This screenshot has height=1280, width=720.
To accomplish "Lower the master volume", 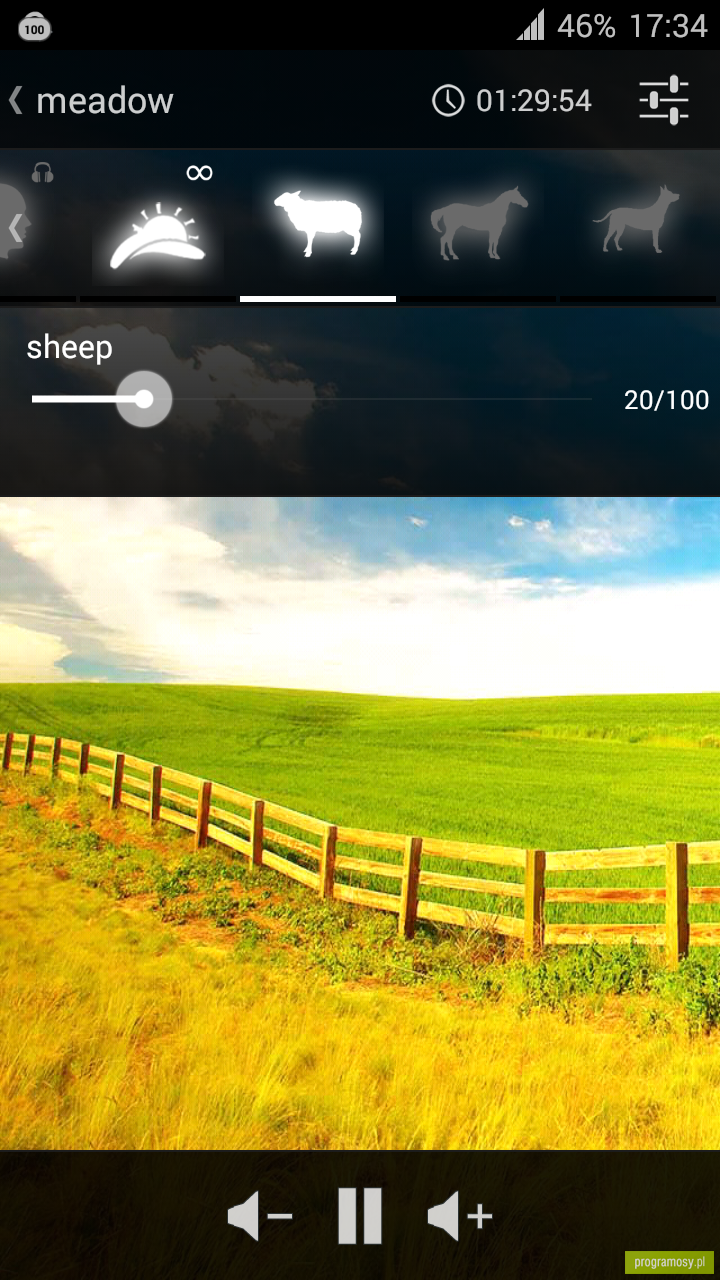I will pyautogui.click(x=260, y=1217).
